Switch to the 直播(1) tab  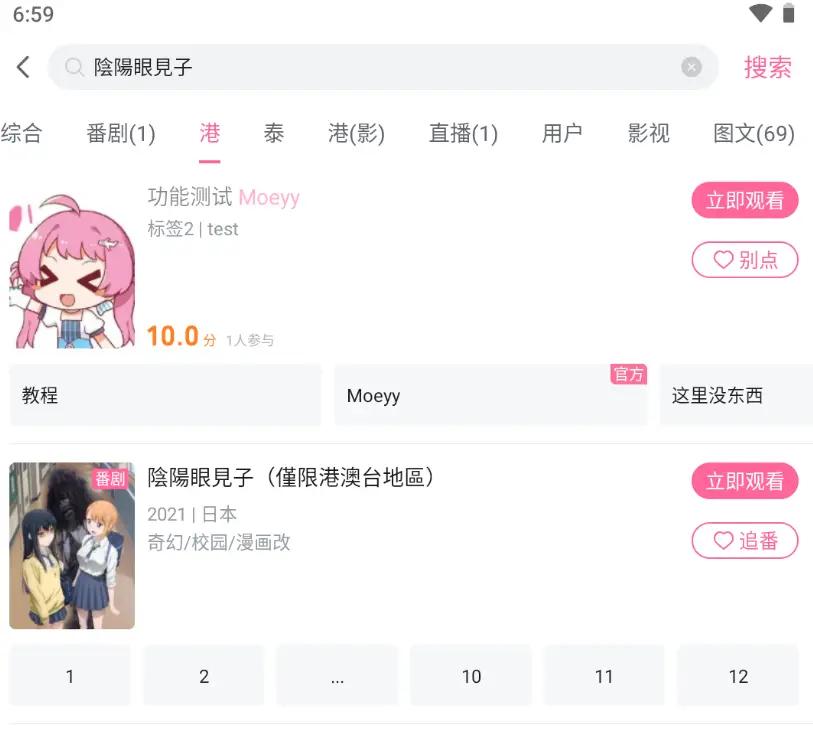click(x=463, y=133)
